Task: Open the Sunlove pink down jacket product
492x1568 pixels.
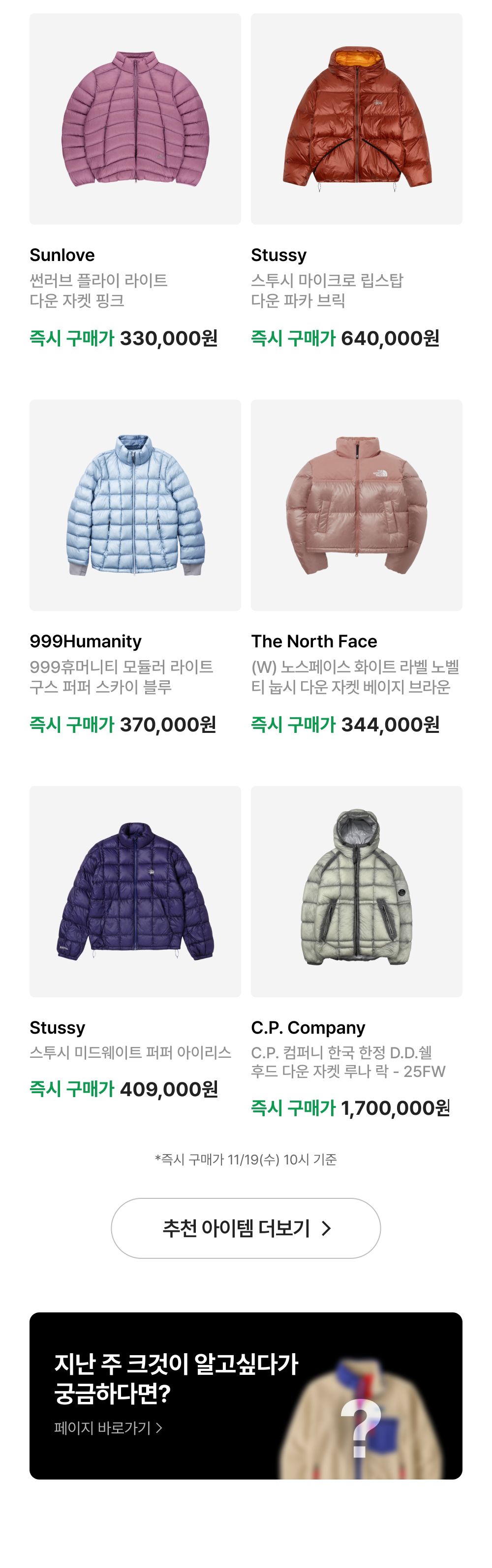Action: (x=135, y=119)
